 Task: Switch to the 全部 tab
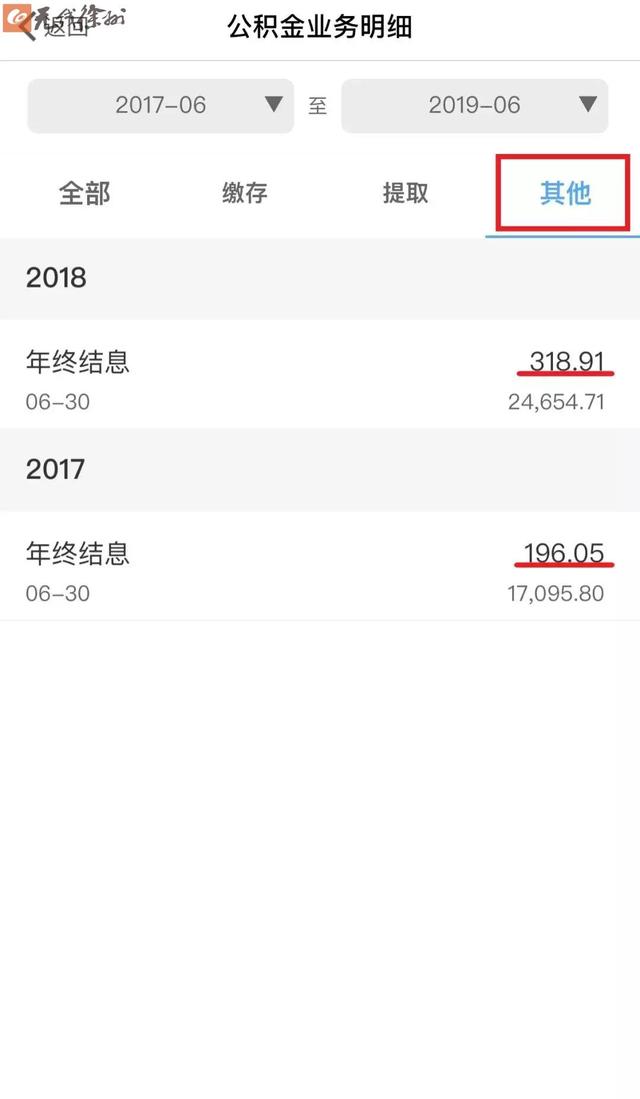[x=85, y=193]
